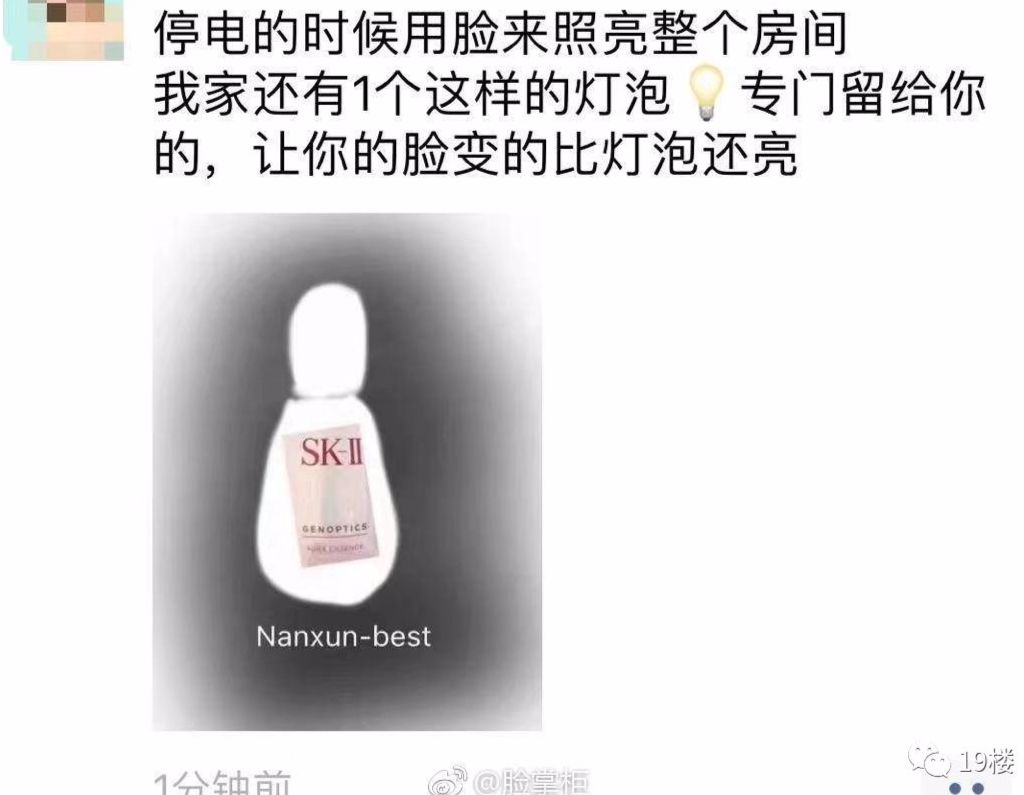Open the SK-II bottle photo in the post

[x=346, y=470]
